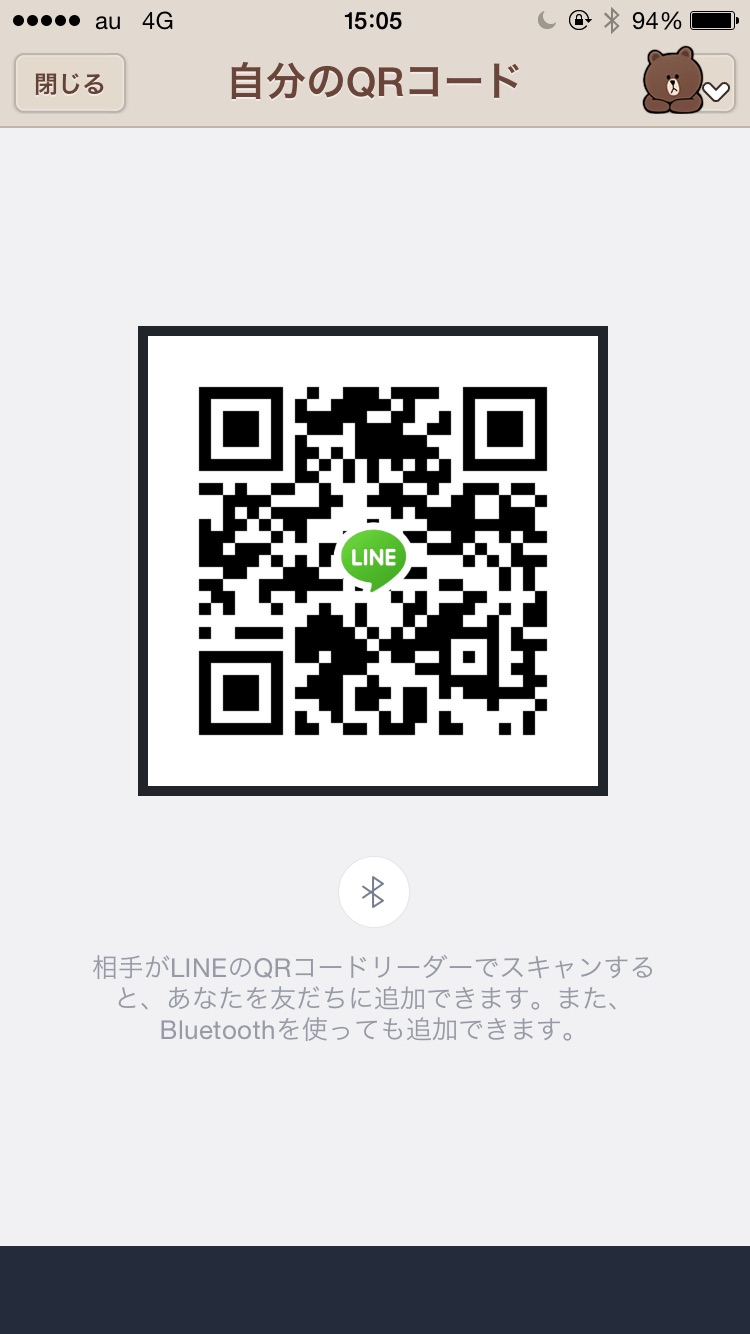Tap the 閉じる close button
750x1334 pixels.
(69, 83)
